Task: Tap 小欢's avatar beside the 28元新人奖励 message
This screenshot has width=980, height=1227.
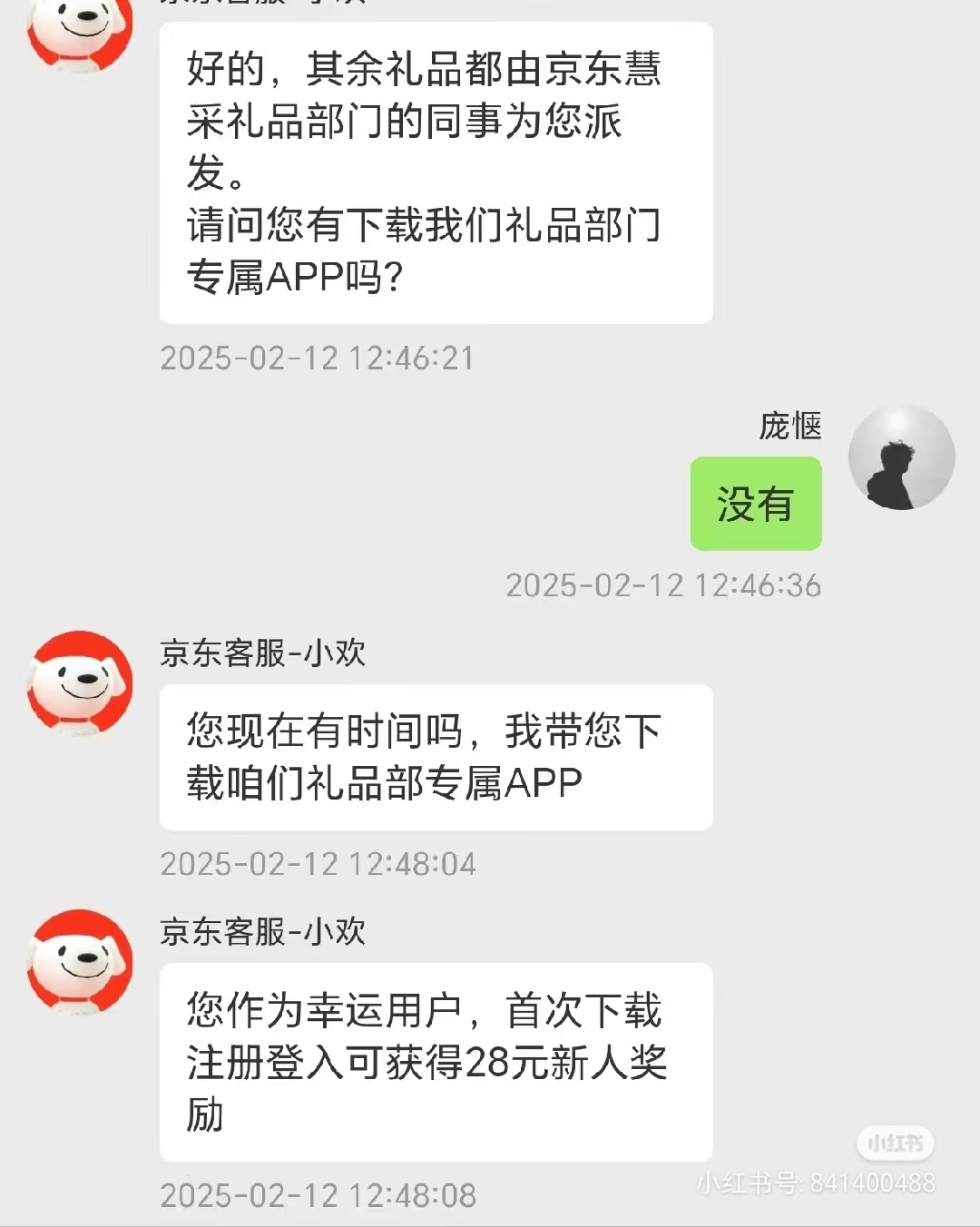Action: 80,961
